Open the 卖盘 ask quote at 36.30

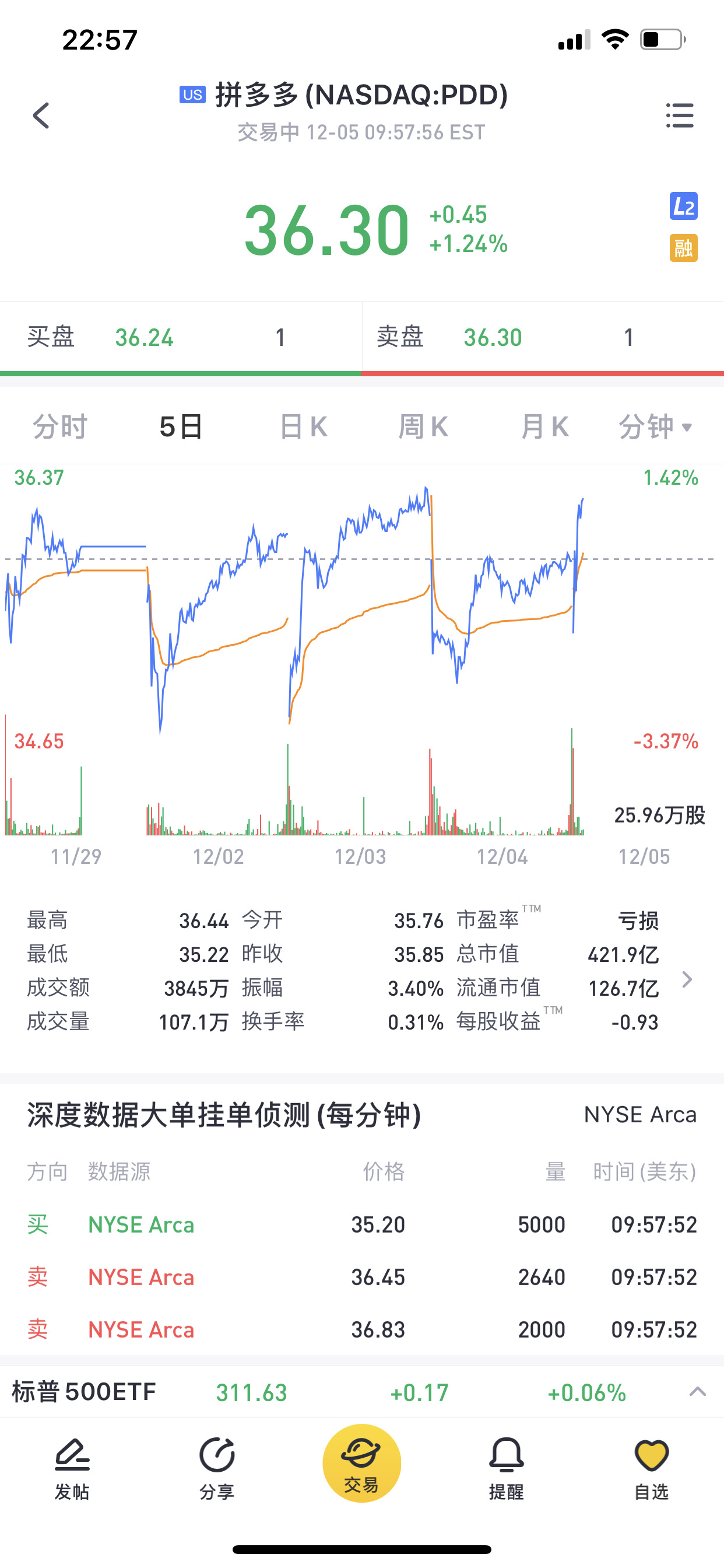543,337
